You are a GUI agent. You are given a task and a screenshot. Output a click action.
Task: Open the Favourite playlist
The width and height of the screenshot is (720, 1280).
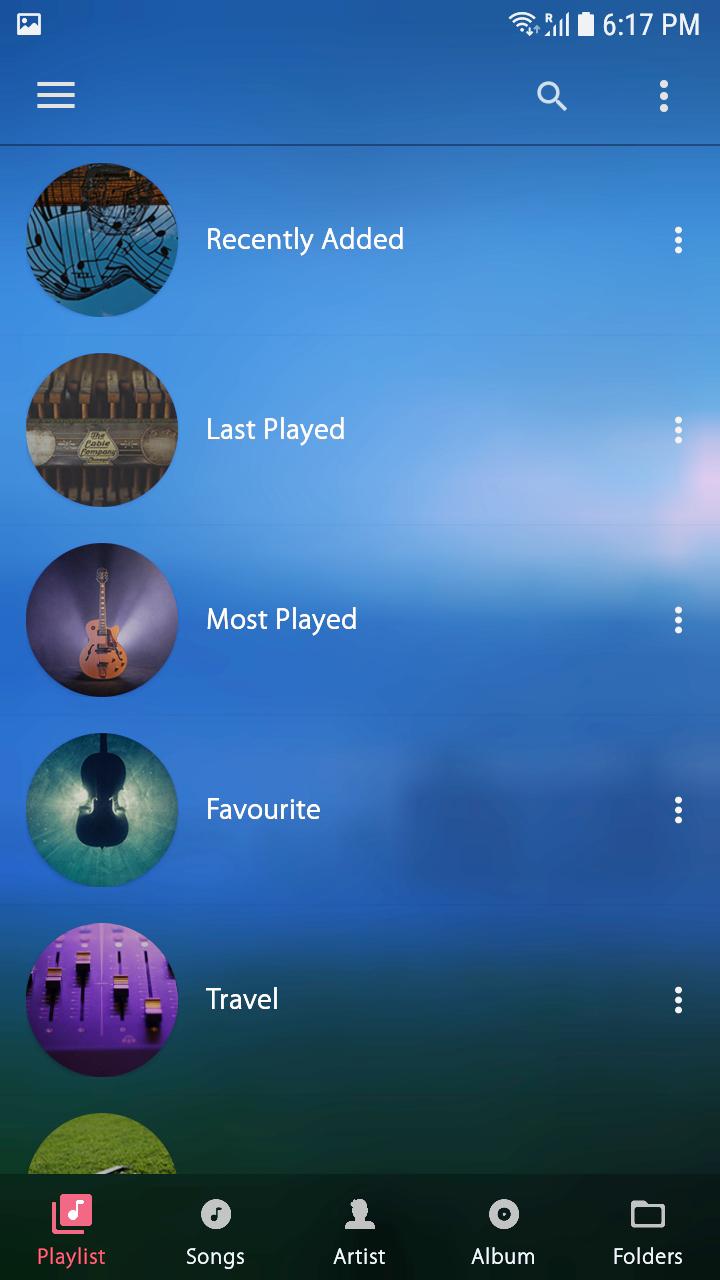[263, 810]
